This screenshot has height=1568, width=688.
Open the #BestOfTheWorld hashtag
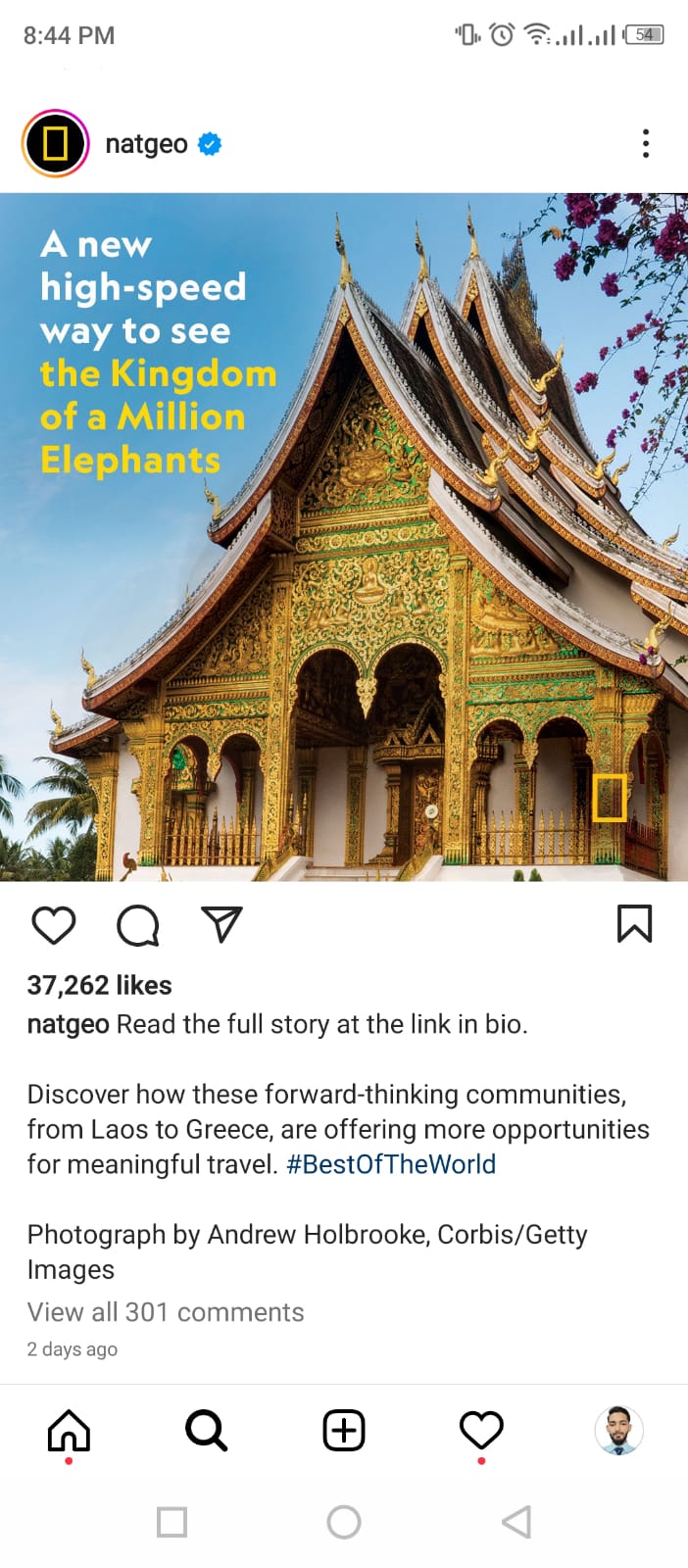(391, 1164)
